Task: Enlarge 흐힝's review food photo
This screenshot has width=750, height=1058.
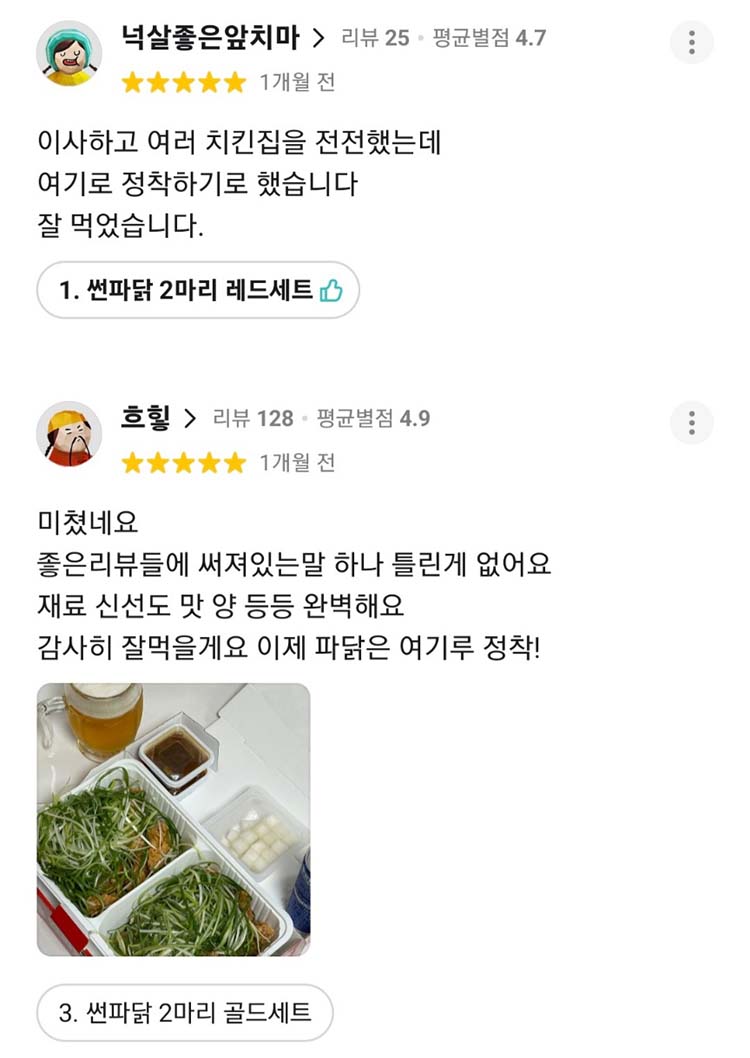Action: tap(173, 819)
